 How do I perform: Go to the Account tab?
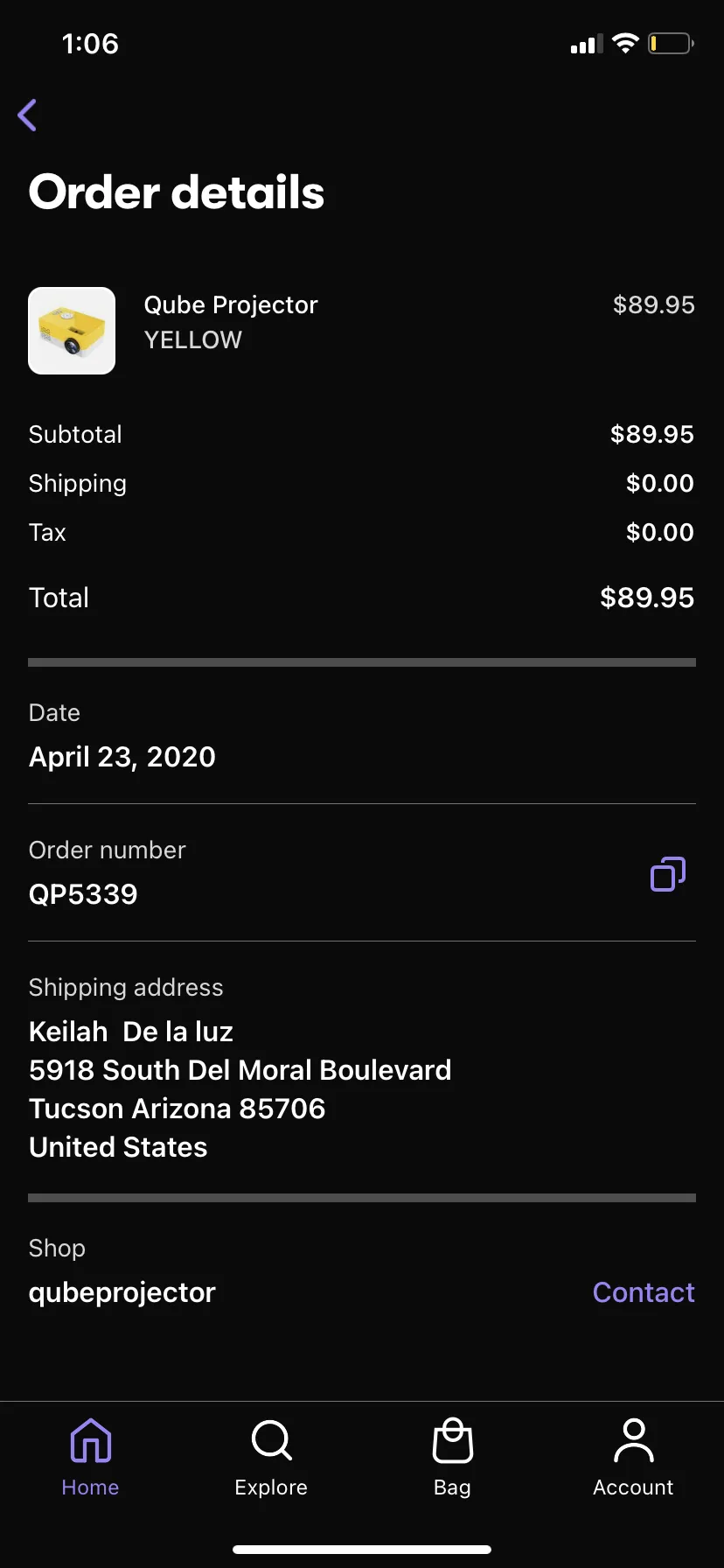point(633,1458)
